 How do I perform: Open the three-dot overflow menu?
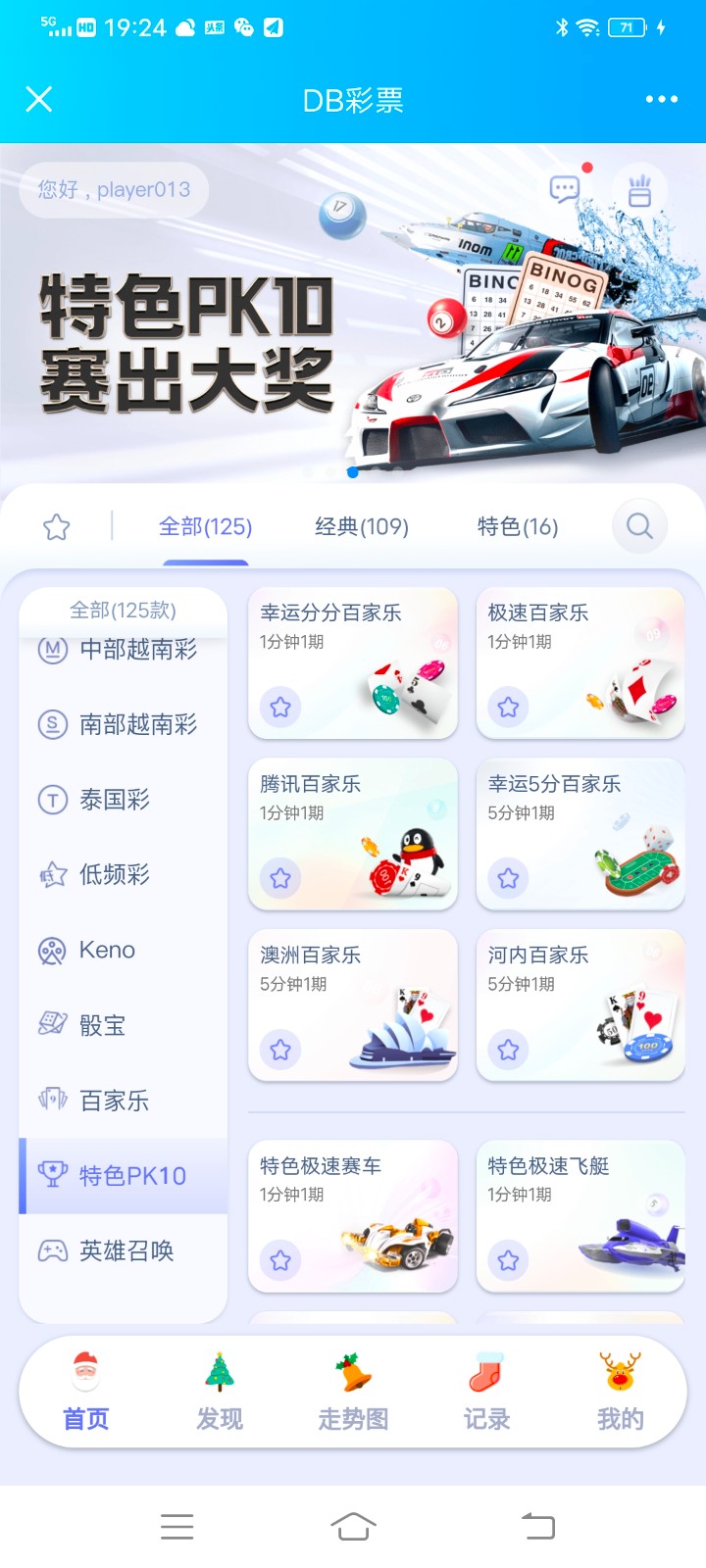[661, 99]
